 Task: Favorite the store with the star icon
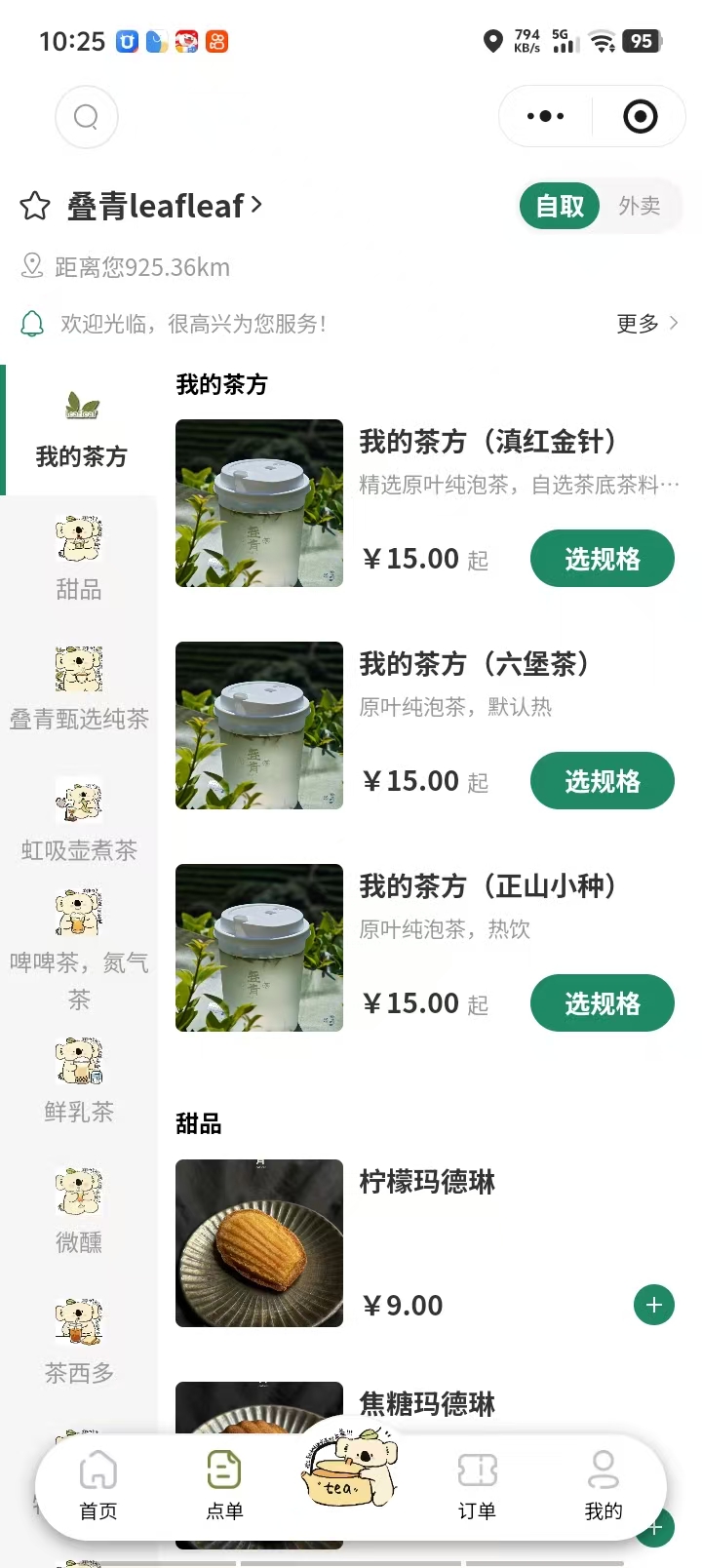[x=35, y=207]
